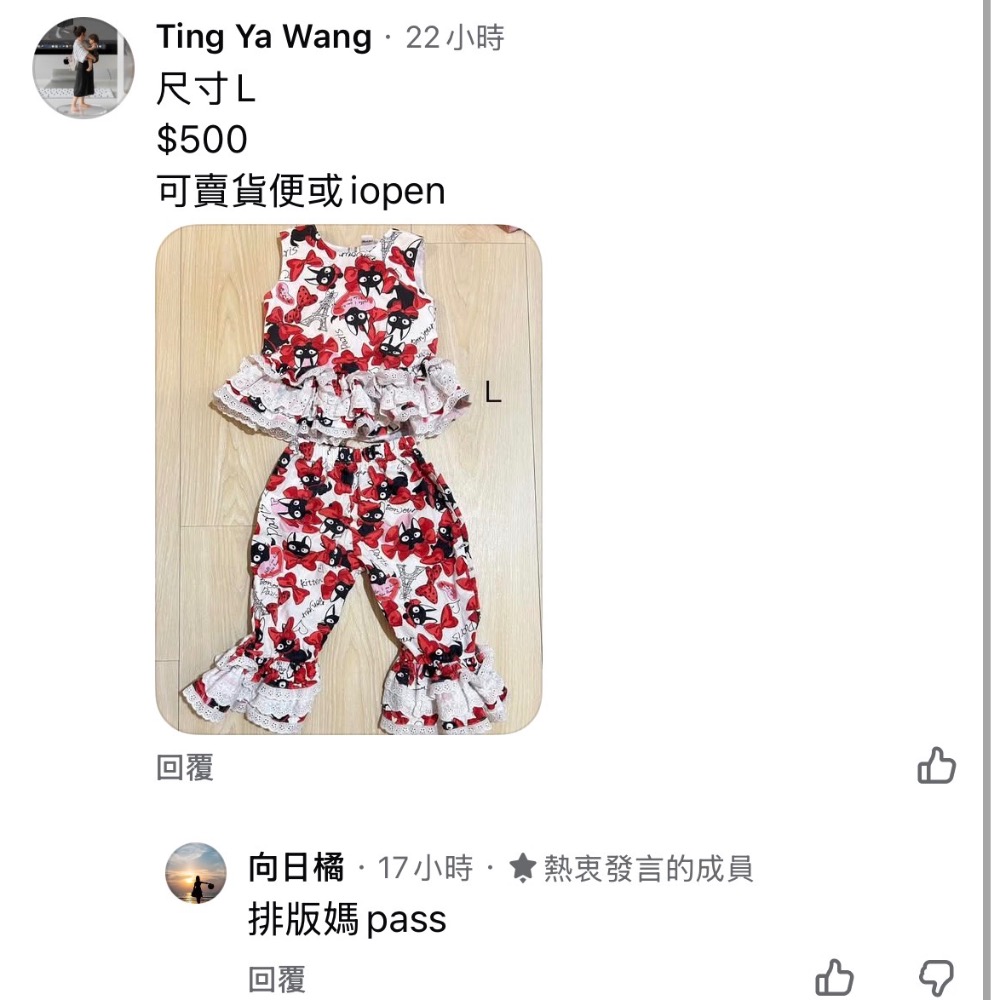Image resolution: width=1000 pixels, height=1000 pixels.
Task: Open 向日橘's profile name
Action: coord(296,868)
